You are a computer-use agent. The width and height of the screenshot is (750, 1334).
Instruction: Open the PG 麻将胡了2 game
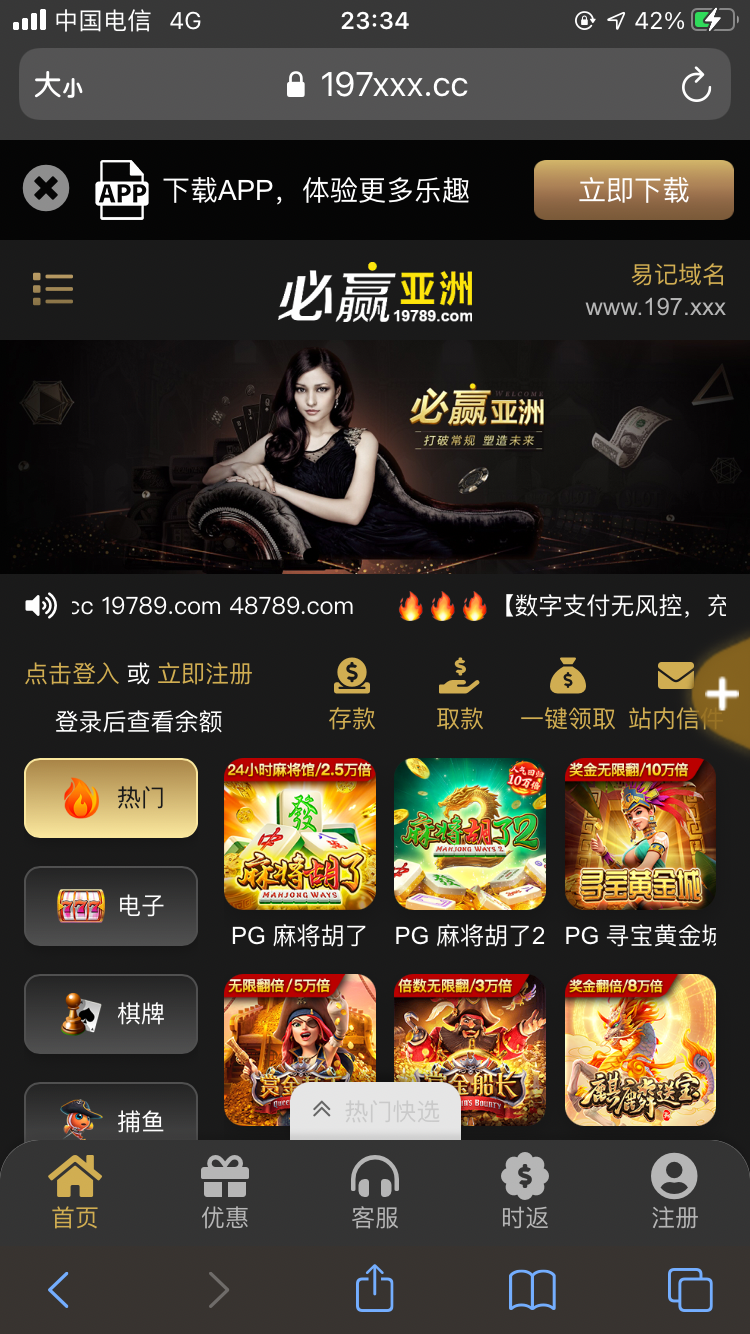(469, 835)
